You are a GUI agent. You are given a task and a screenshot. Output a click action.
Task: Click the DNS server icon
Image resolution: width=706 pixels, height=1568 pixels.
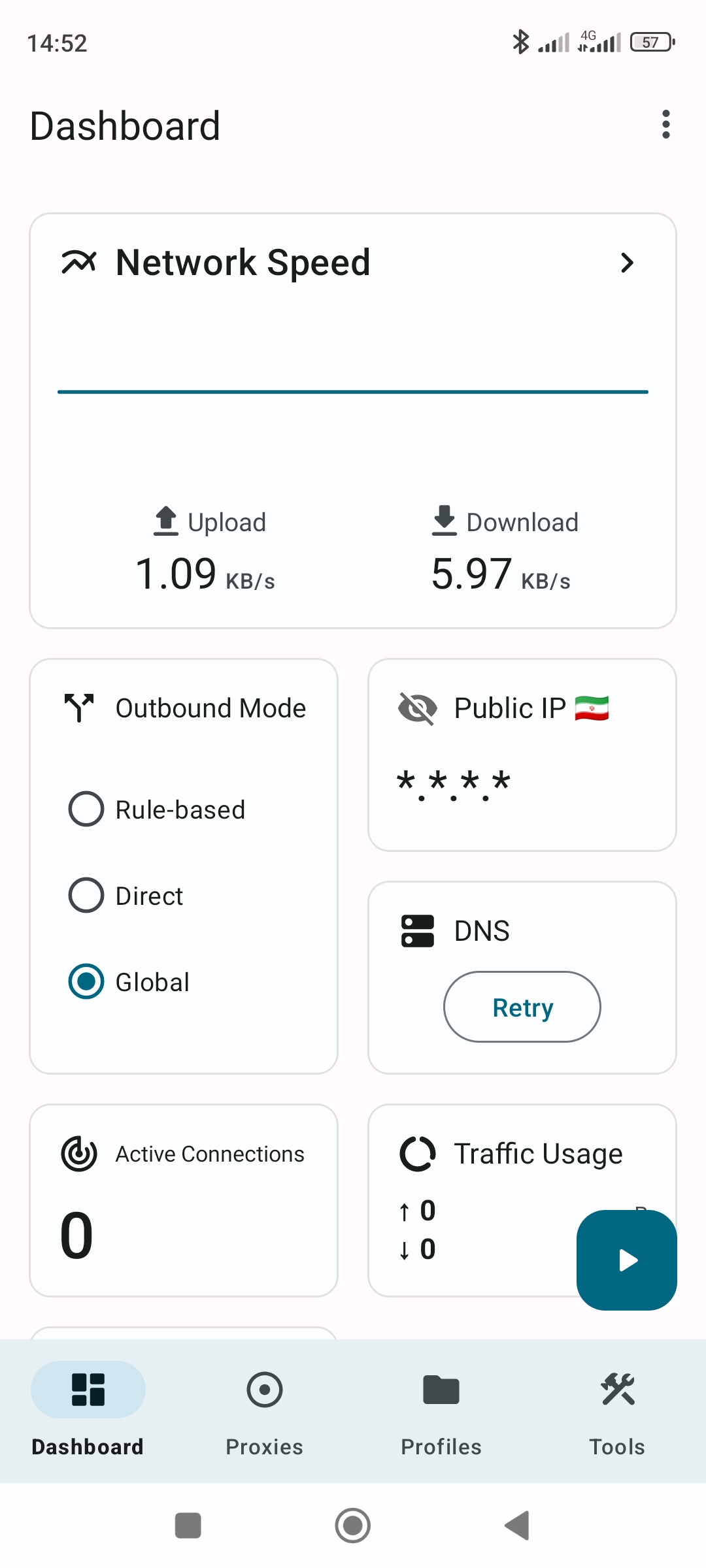click(417, 930)
